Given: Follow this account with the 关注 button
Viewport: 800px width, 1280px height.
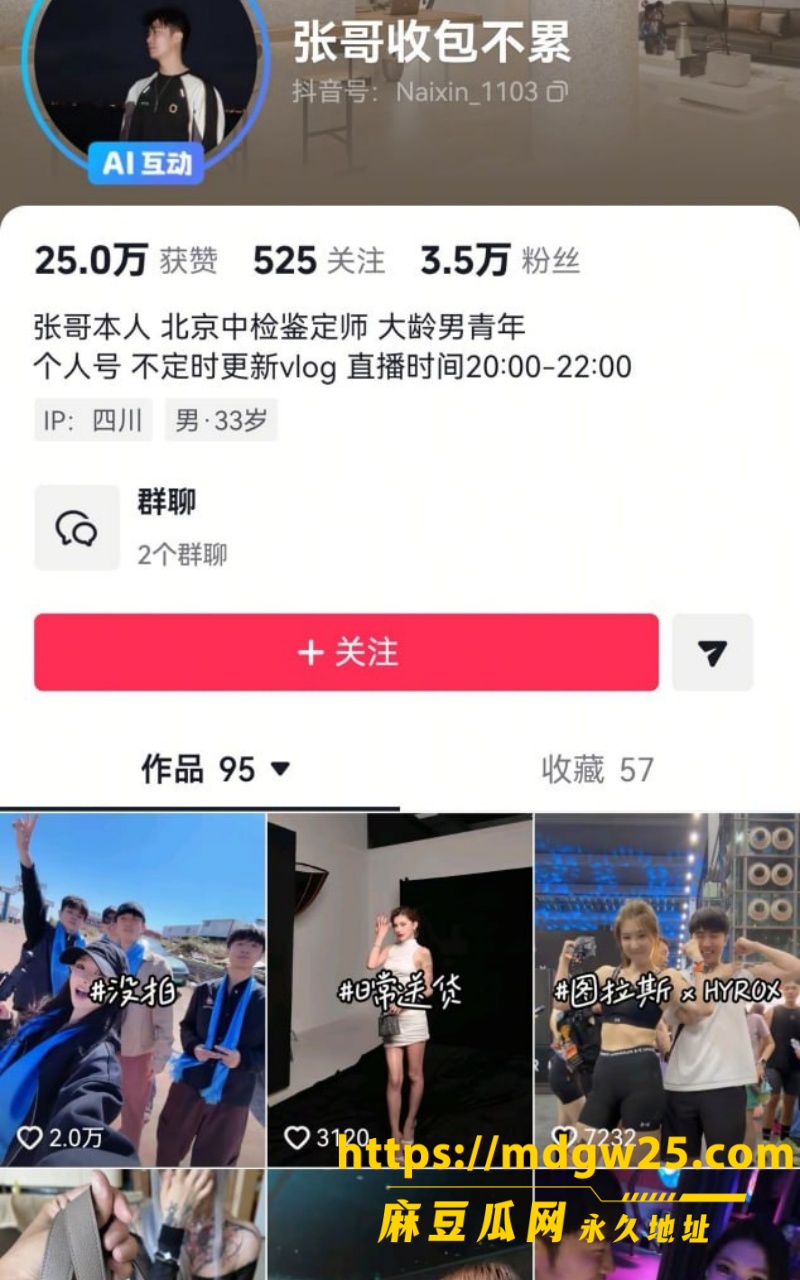Looking at the screenshot, I should pos(346,652).
